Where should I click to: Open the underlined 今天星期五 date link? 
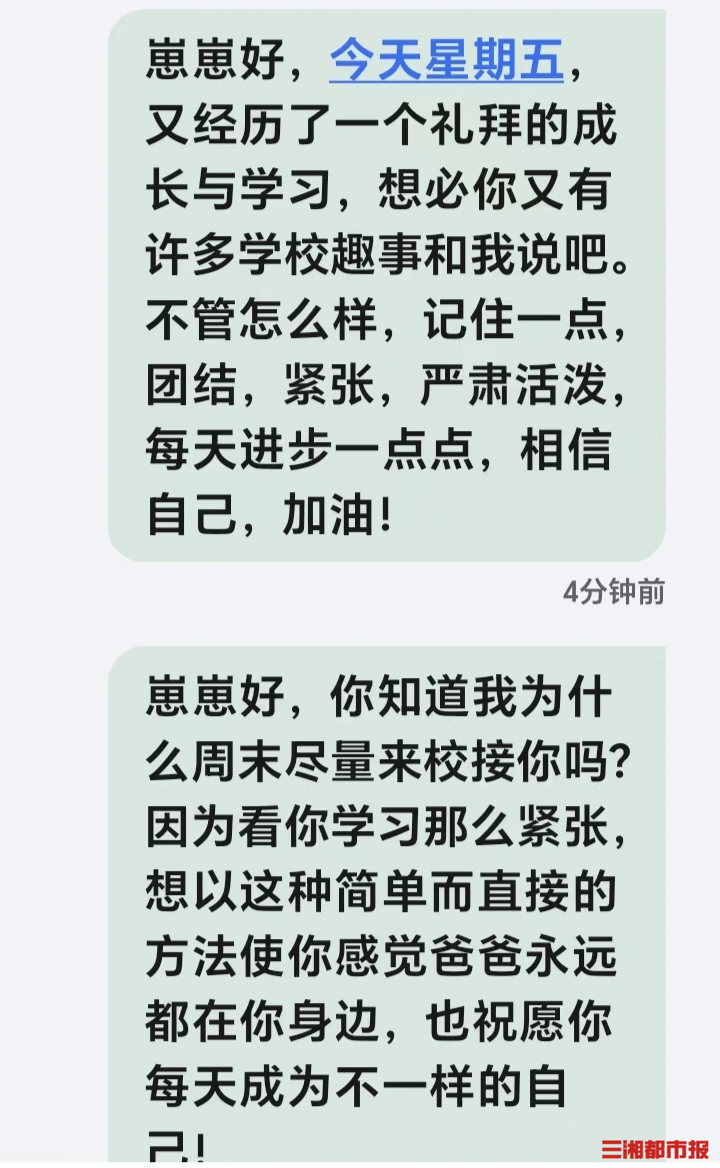446,60
